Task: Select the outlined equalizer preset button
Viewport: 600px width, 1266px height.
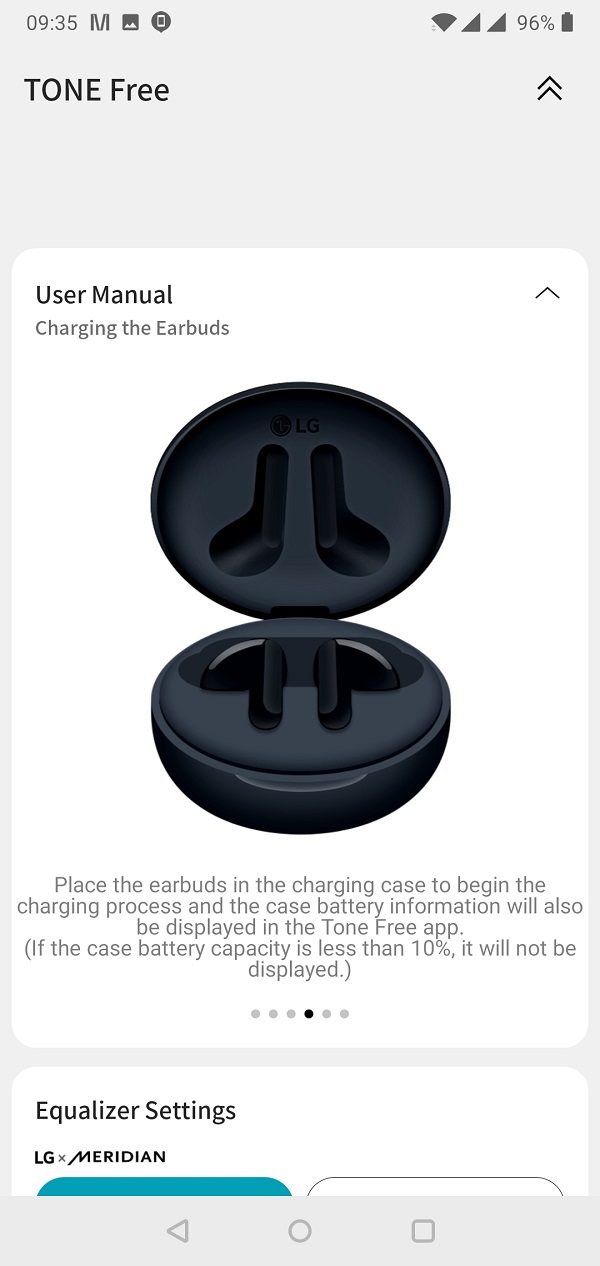Action: point(435,1186)
